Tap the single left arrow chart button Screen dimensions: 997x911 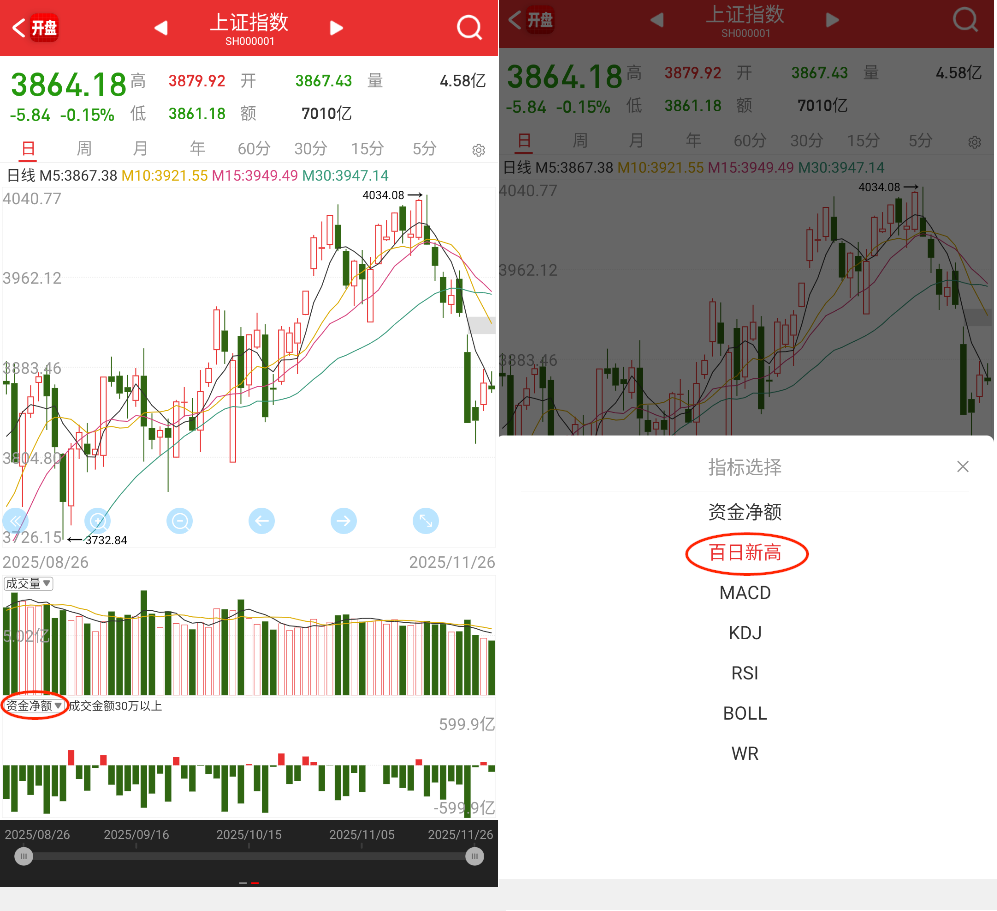pos(261,520)
